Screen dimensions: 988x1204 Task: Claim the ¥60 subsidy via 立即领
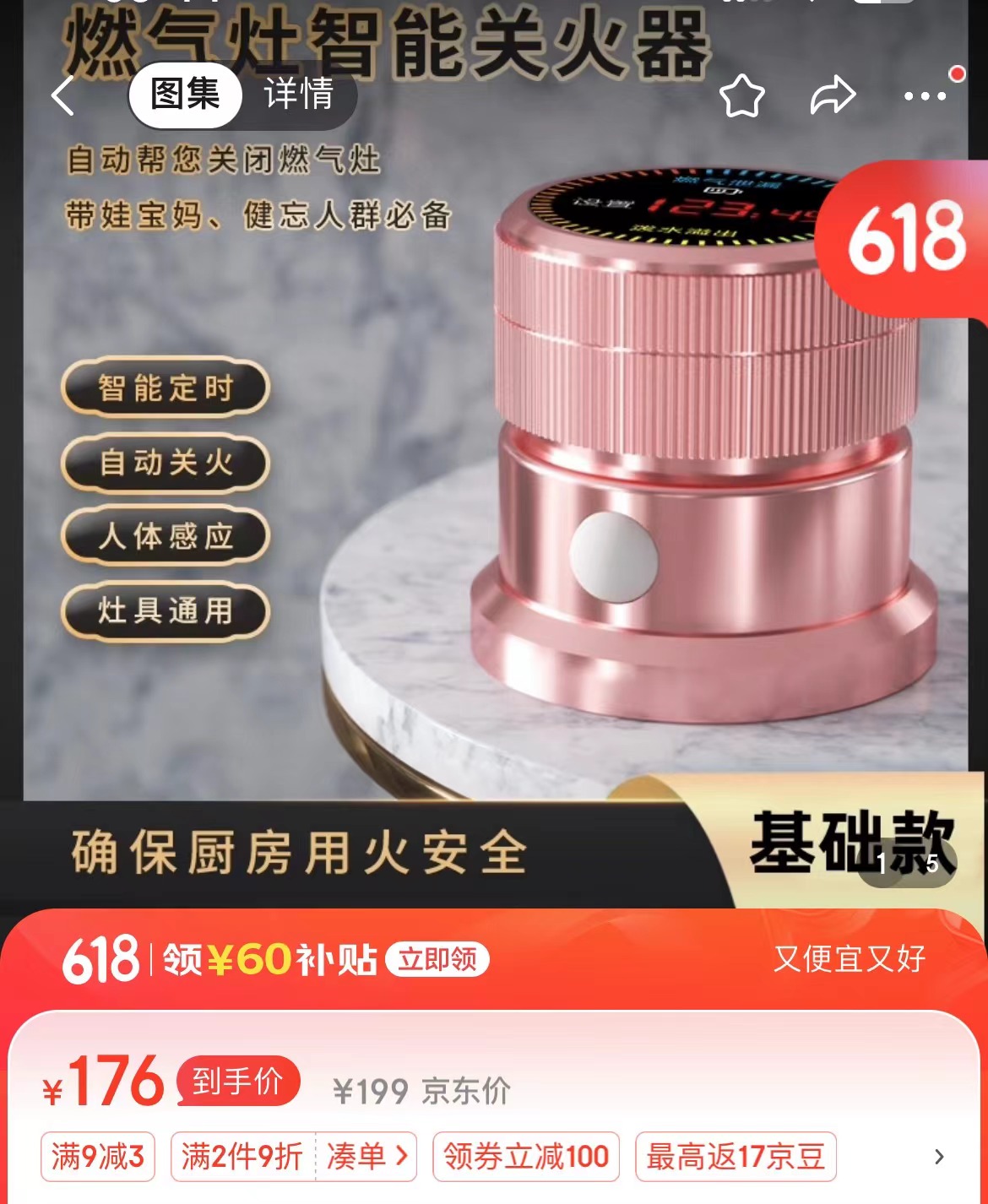[437, 959]
